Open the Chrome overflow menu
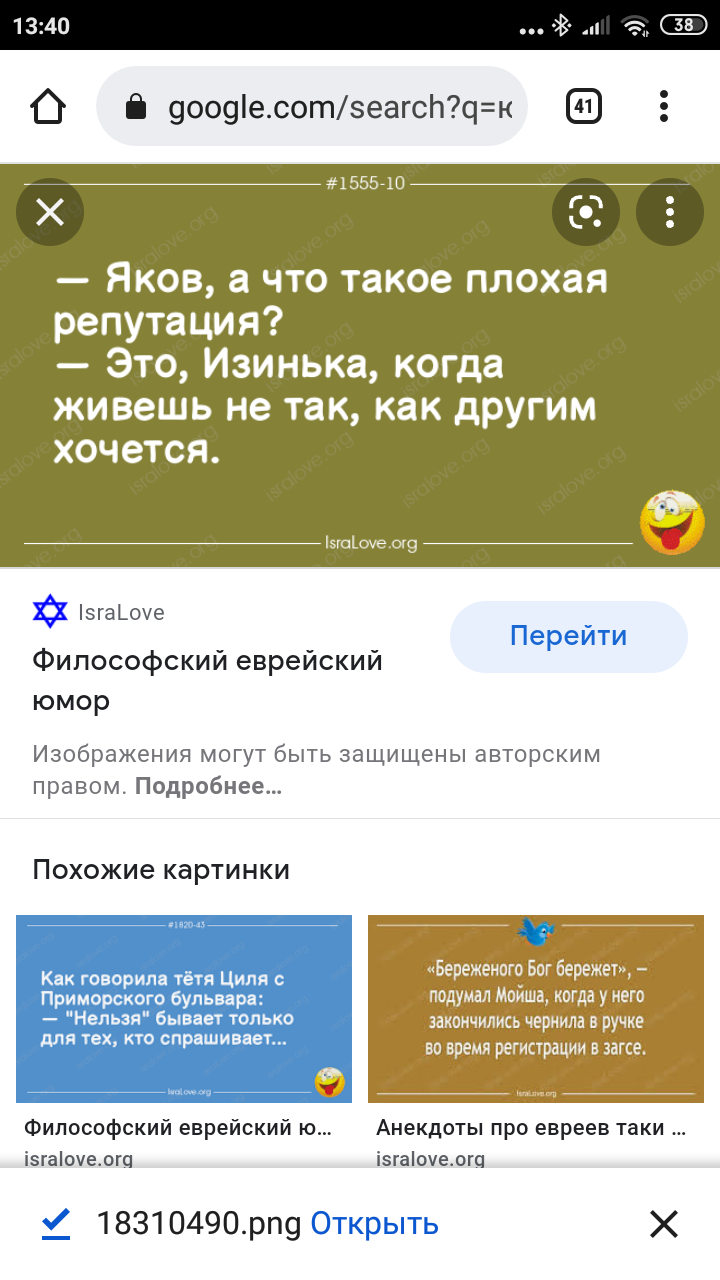This screenshot has width=720, height=1280. [664, 106]
